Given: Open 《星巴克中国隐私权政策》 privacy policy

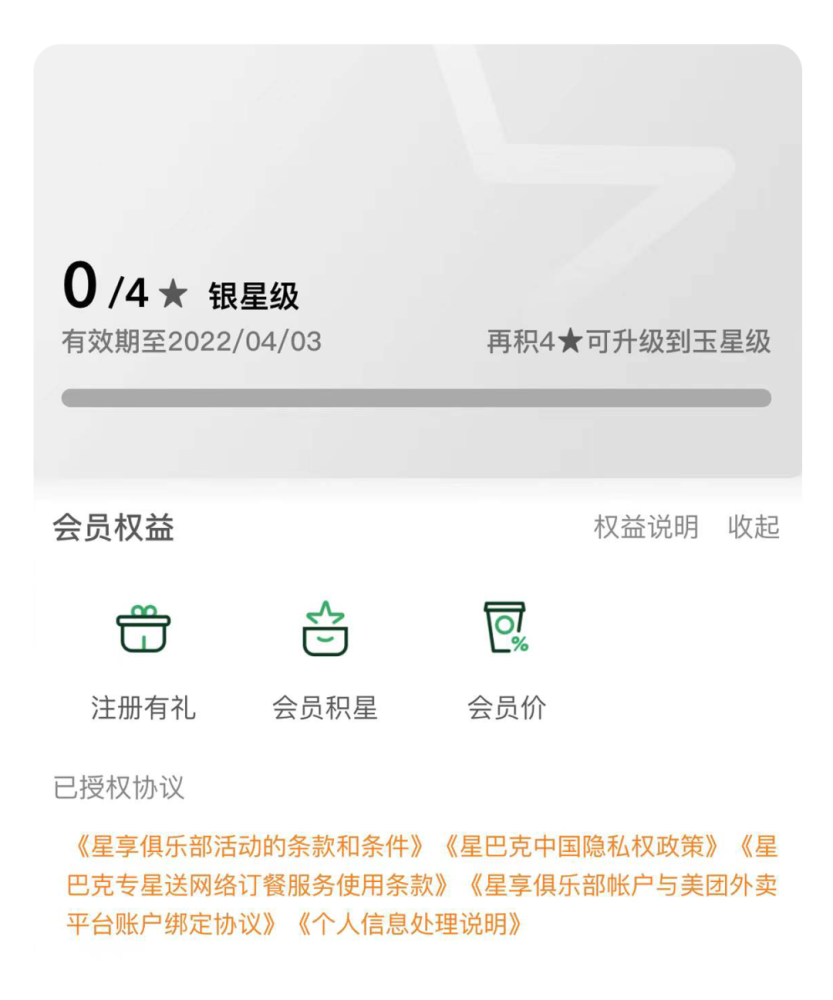Looking at the screenshot, I should [x=580, y=846].
